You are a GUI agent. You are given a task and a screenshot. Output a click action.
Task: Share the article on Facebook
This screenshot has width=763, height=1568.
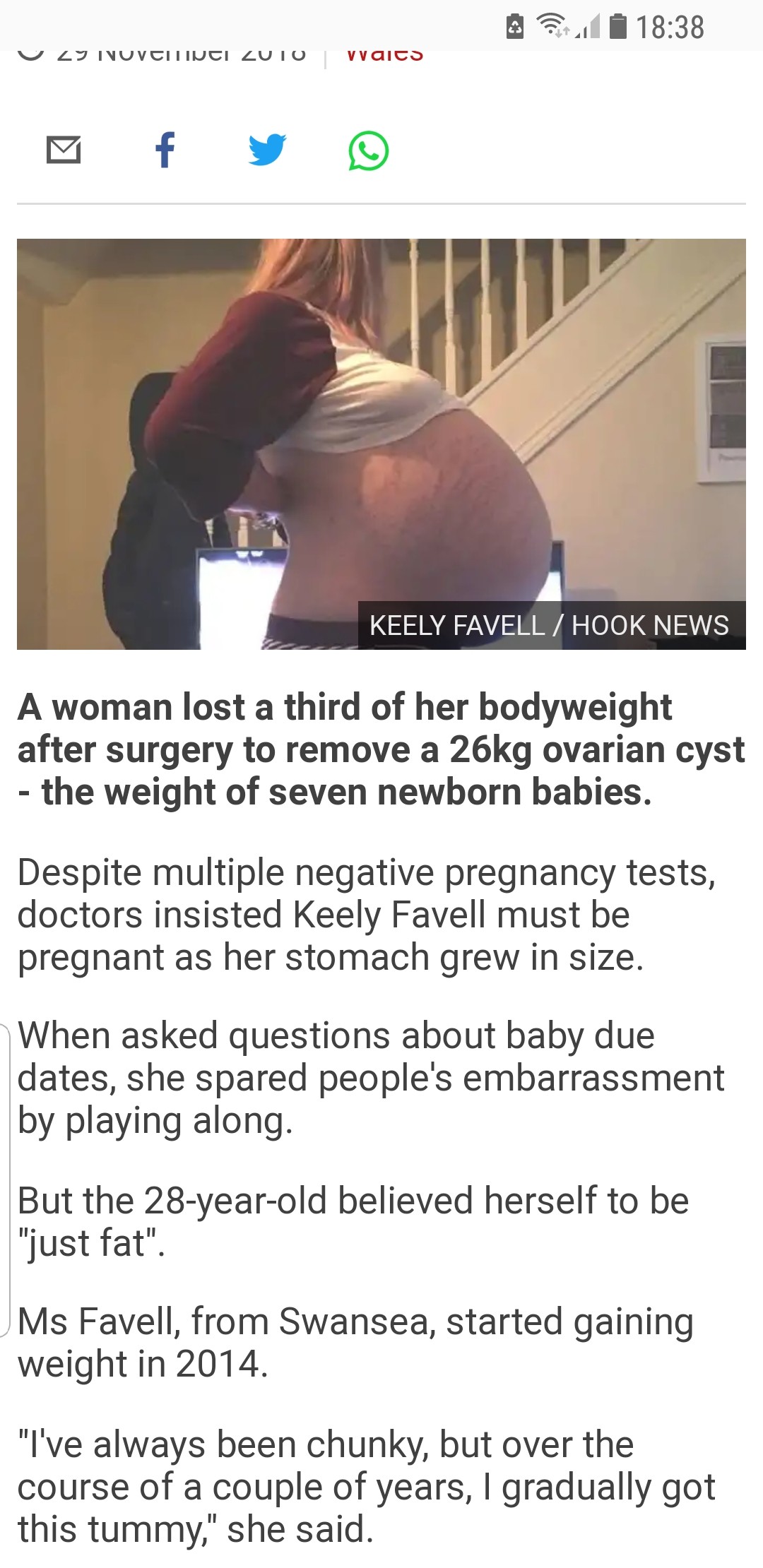pyautogui.click(x=165, y=150)
